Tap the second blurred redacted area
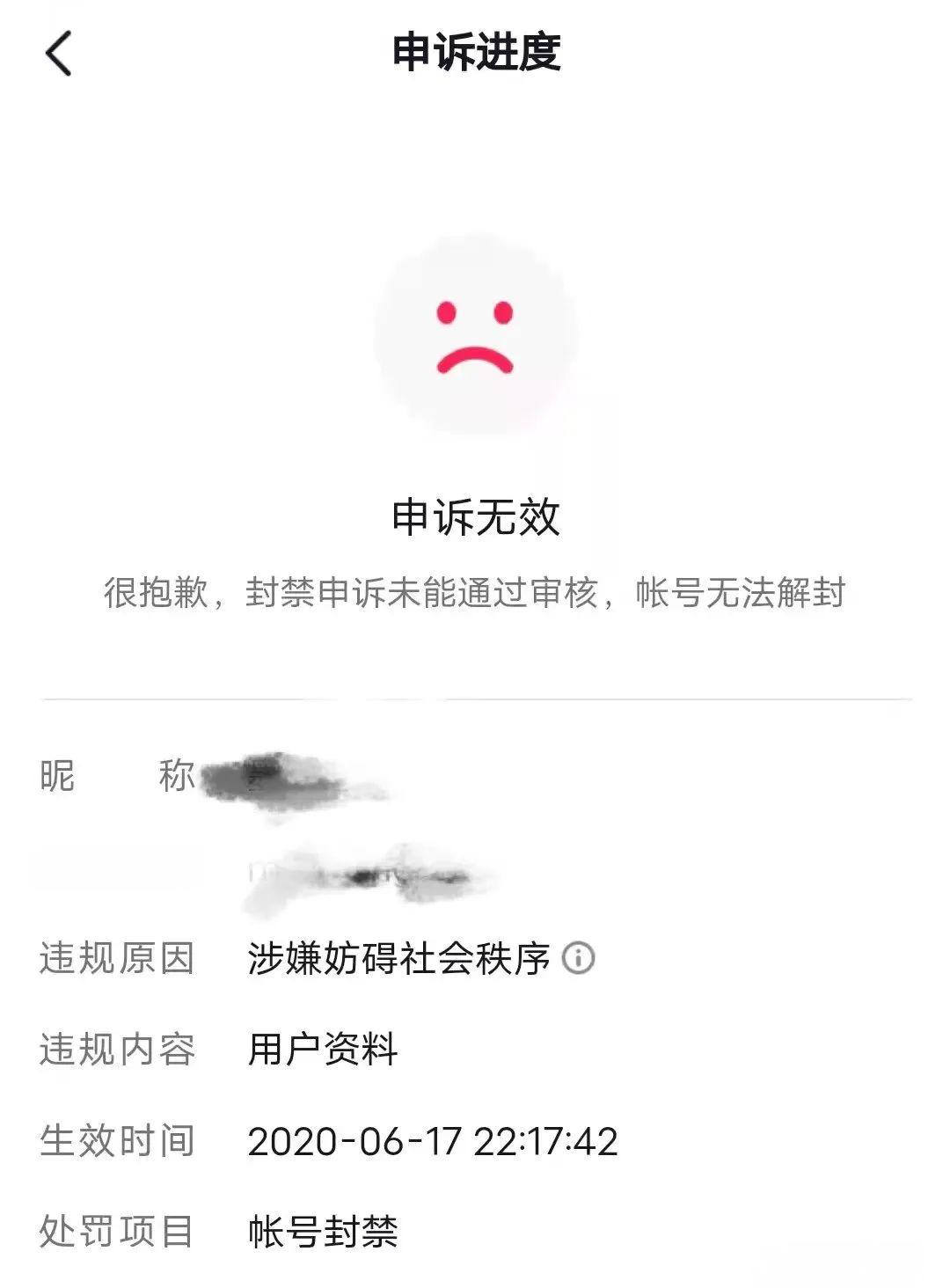Image resolution: width=950 pixels, height=1288 pixels. click(x=369, y=880)
